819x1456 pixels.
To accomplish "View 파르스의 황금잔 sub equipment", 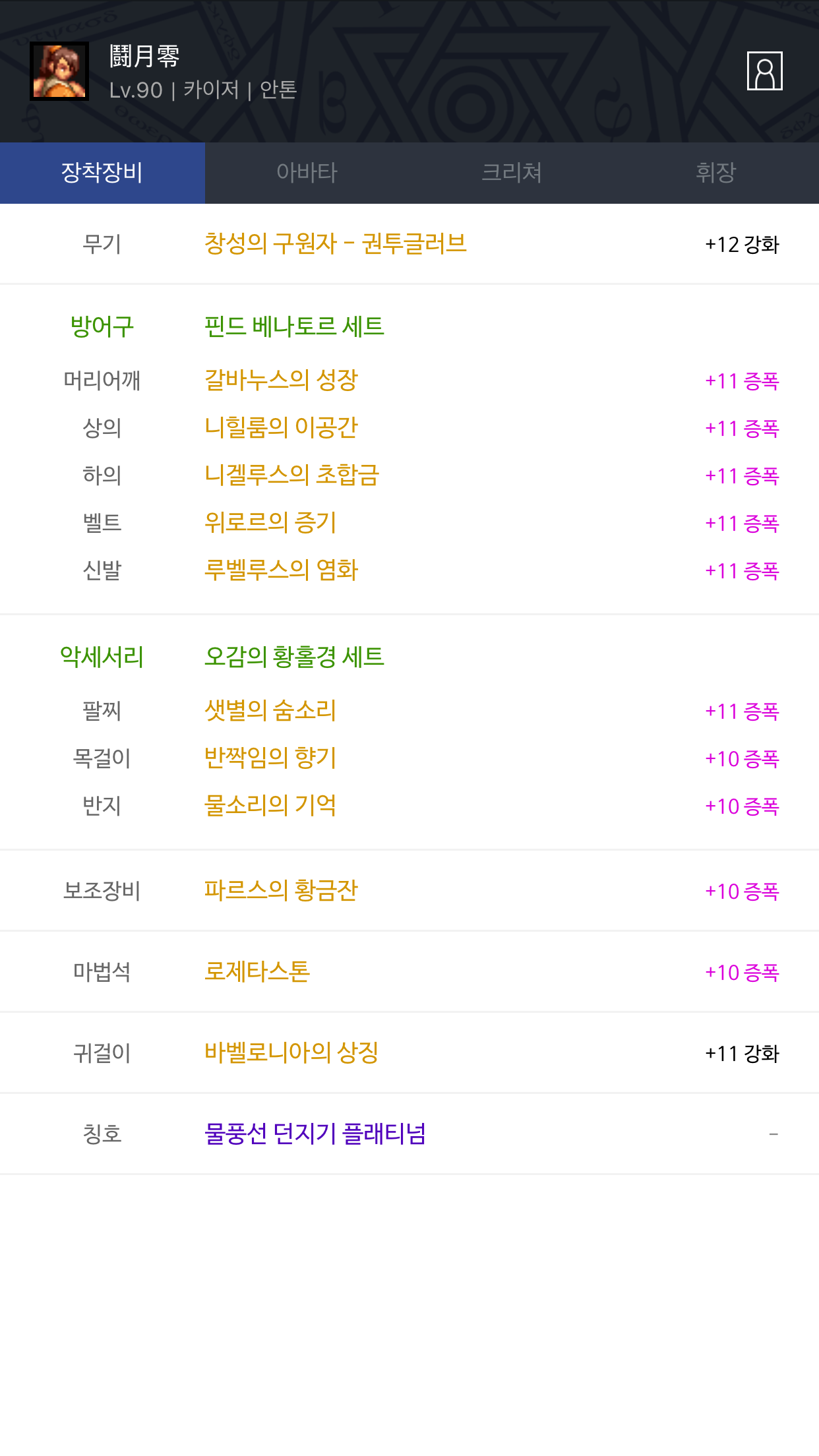I will (282, 890).
